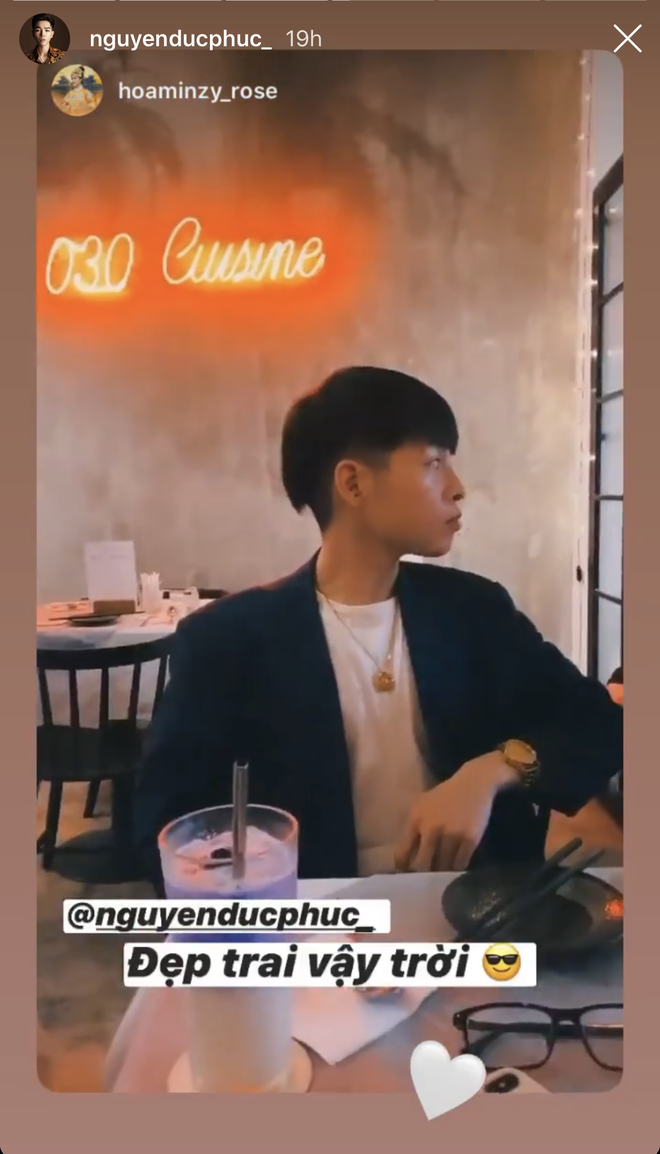
Task: Tap the nguyenducphuc_ username in story header
Action: click(180, 39)
